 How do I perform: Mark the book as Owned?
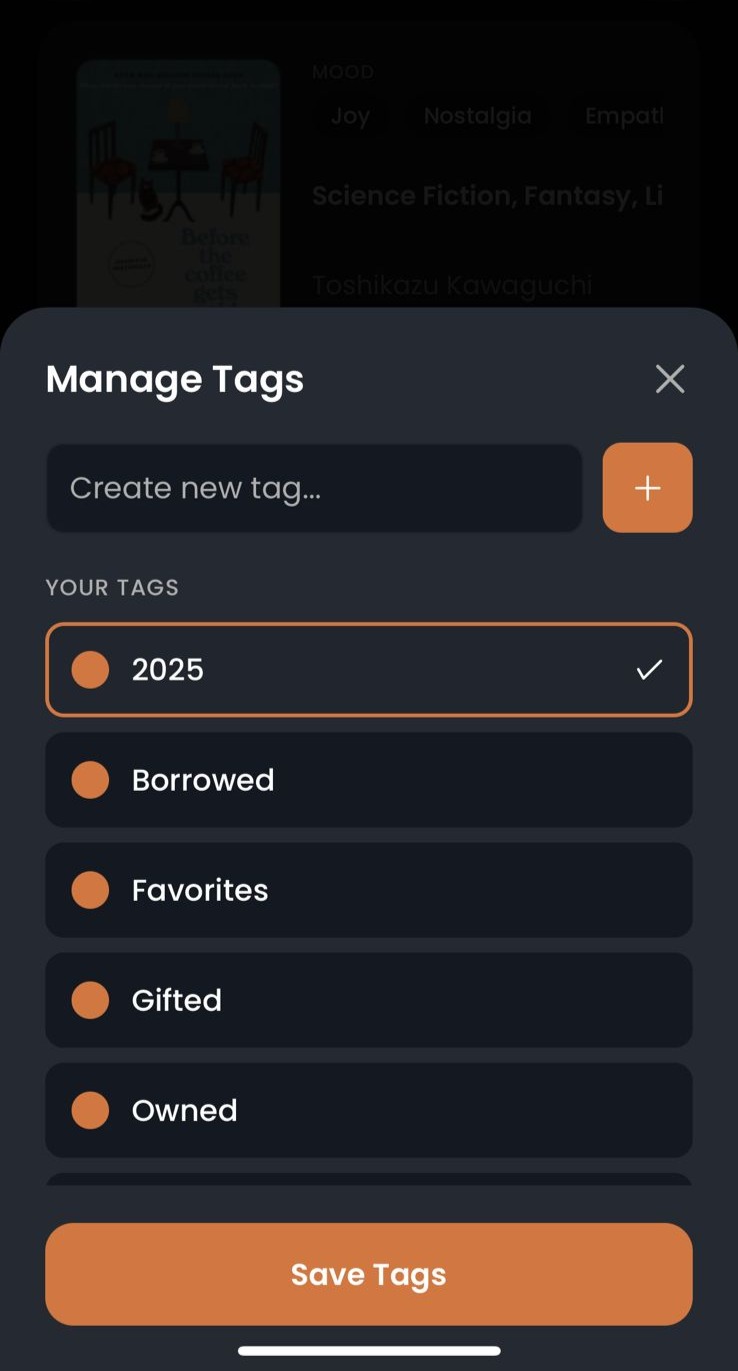368,1110
